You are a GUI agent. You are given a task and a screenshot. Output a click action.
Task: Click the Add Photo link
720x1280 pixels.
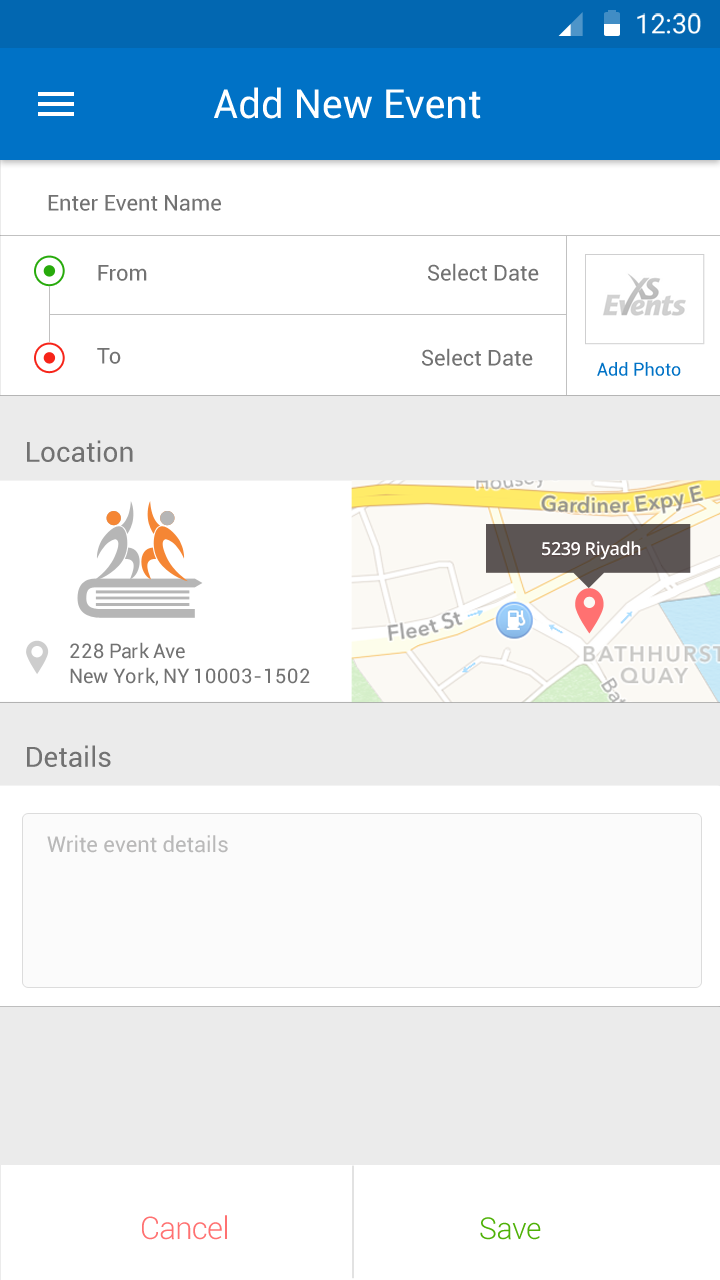click(638, 369)
